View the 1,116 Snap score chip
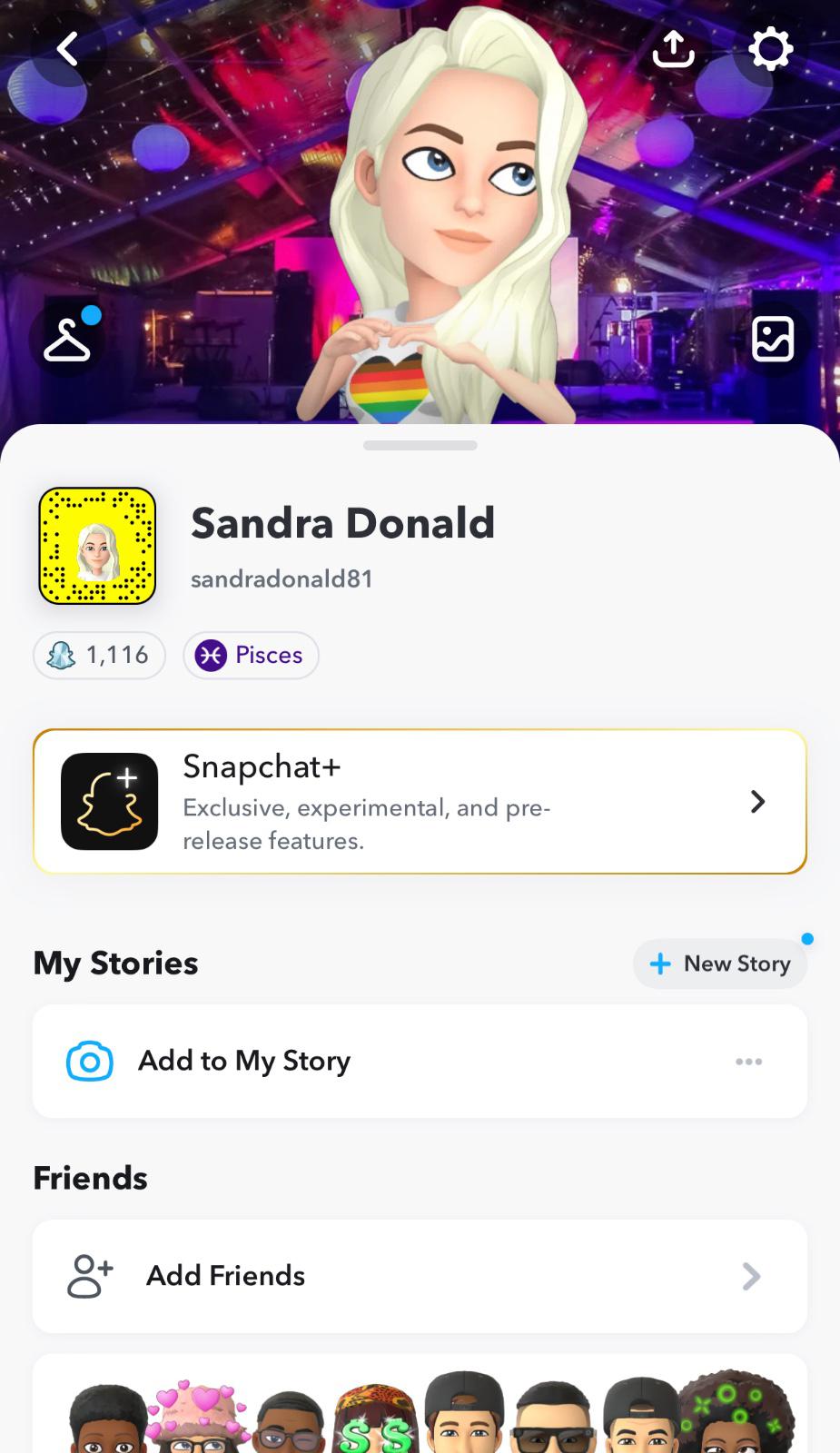This screenshot has width=840, height=1453. point(99,655)
